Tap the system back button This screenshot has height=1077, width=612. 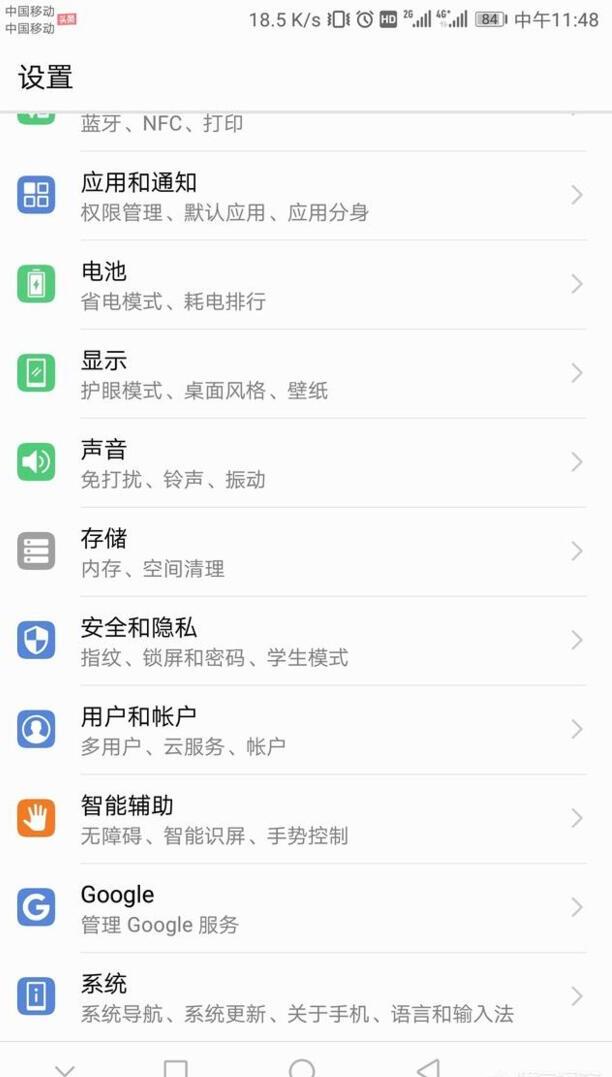(428, 1068)
